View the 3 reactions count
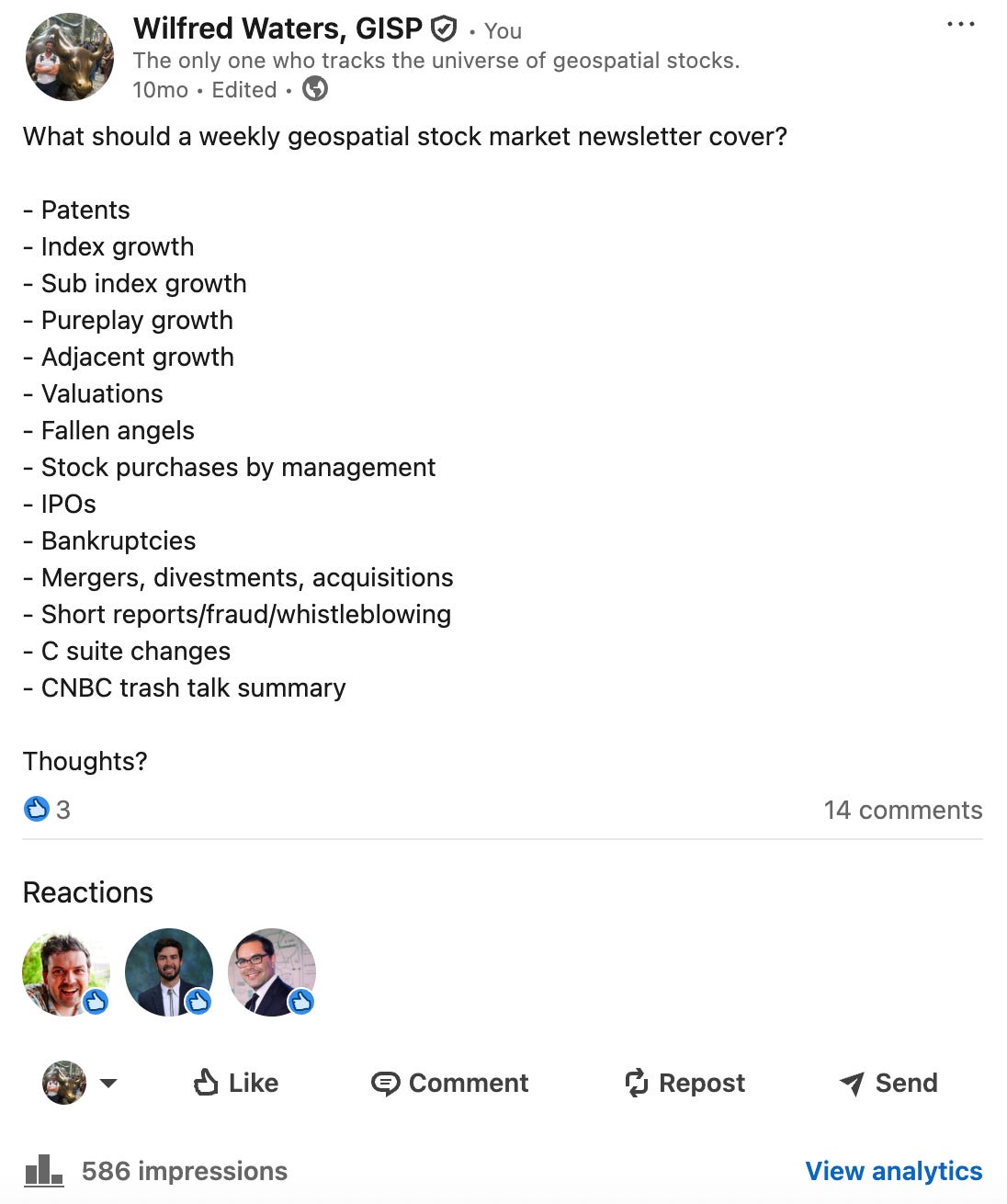The height and width of the screenshot is (1204, 1007). point(48,810)
